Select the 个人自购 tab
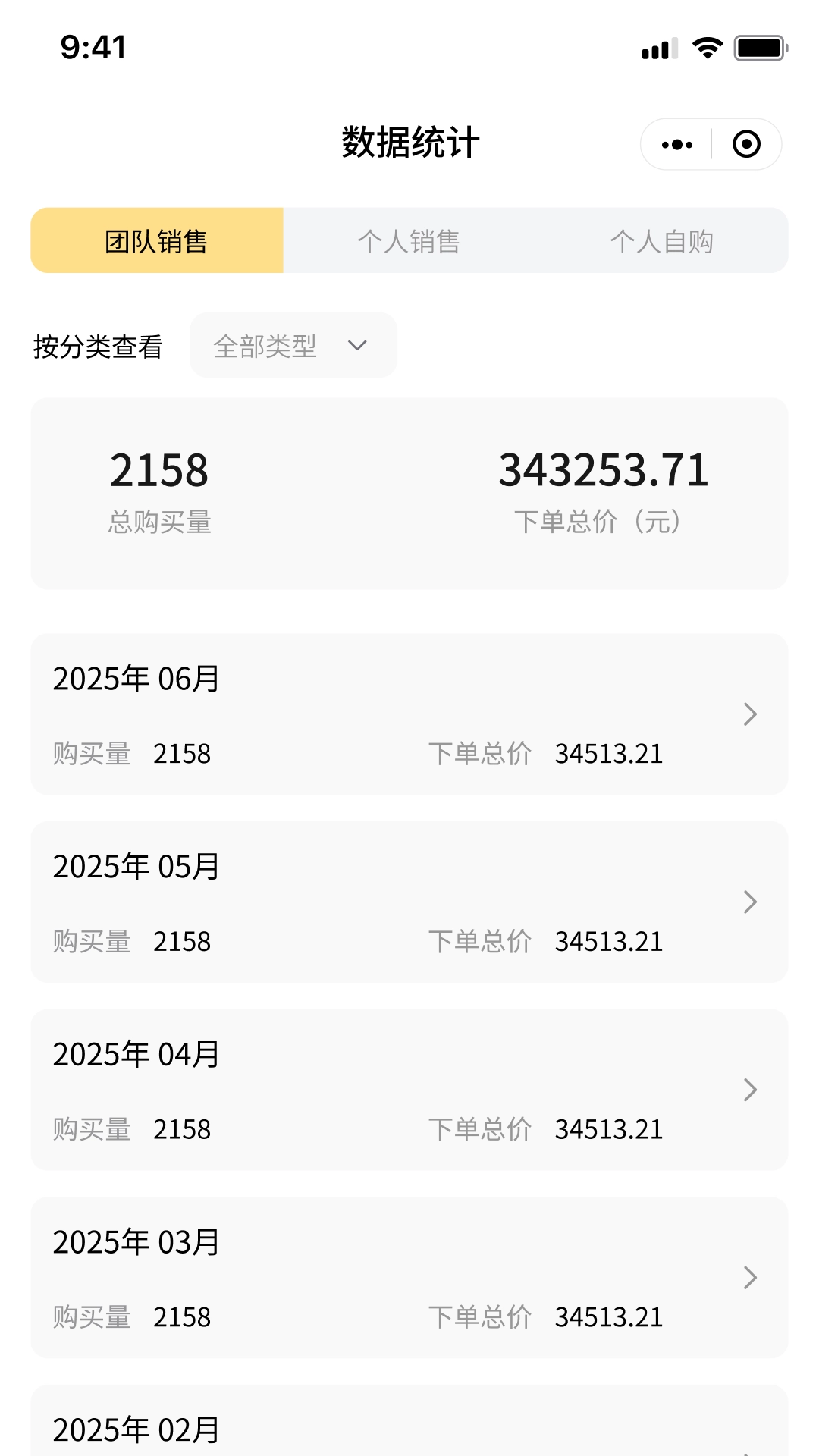The width and height of the screenshot is (819, 1456). [x=661, y=241]
